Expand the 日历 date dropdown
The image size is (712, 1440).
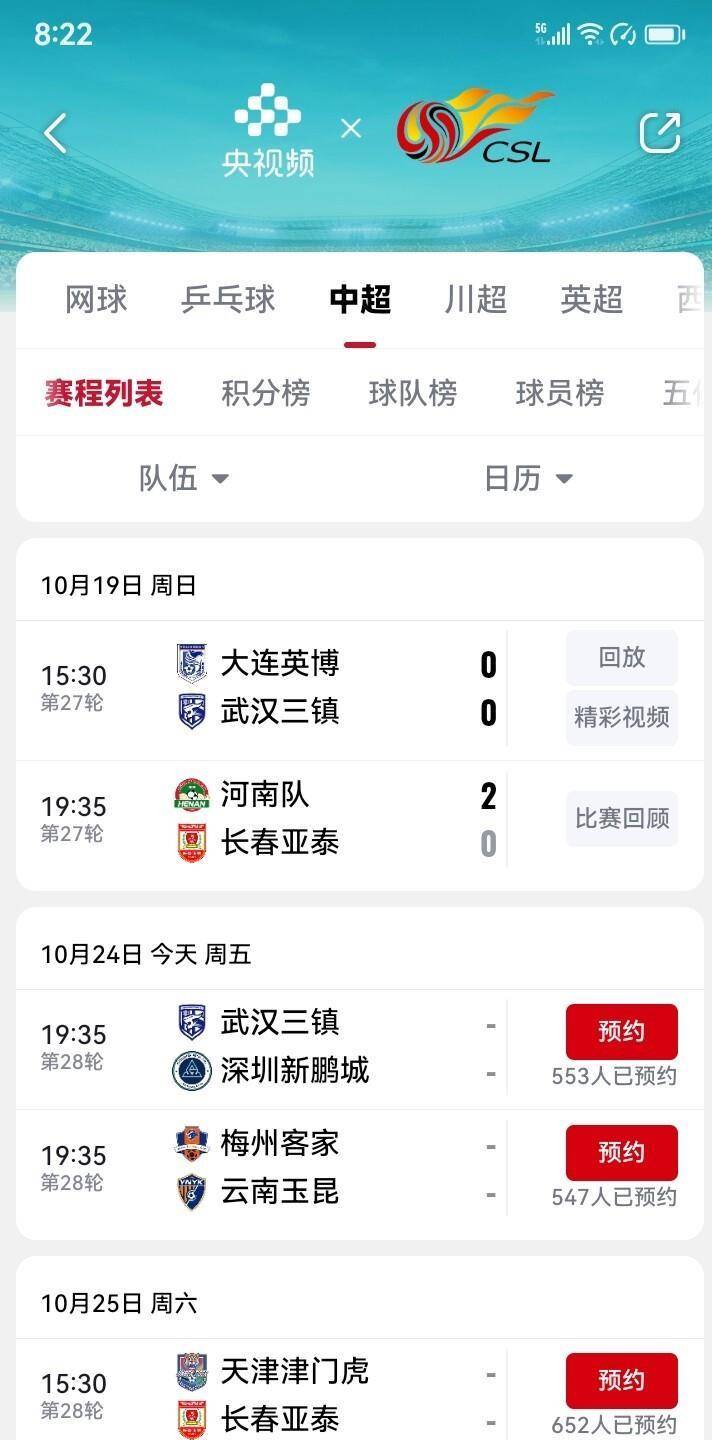(x=528, y=478)
